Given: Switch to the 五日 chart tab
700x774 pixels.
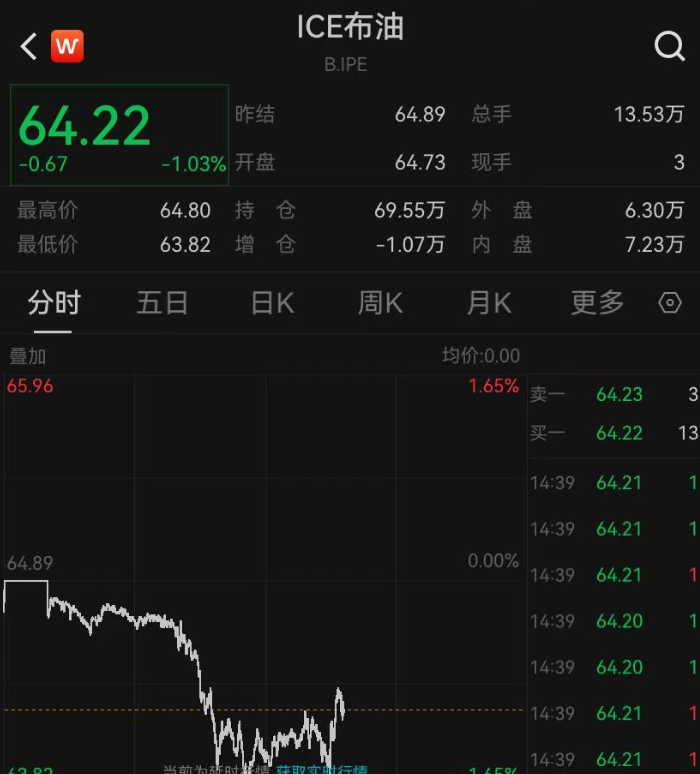Looking at the screenshot, I should 162,303.
